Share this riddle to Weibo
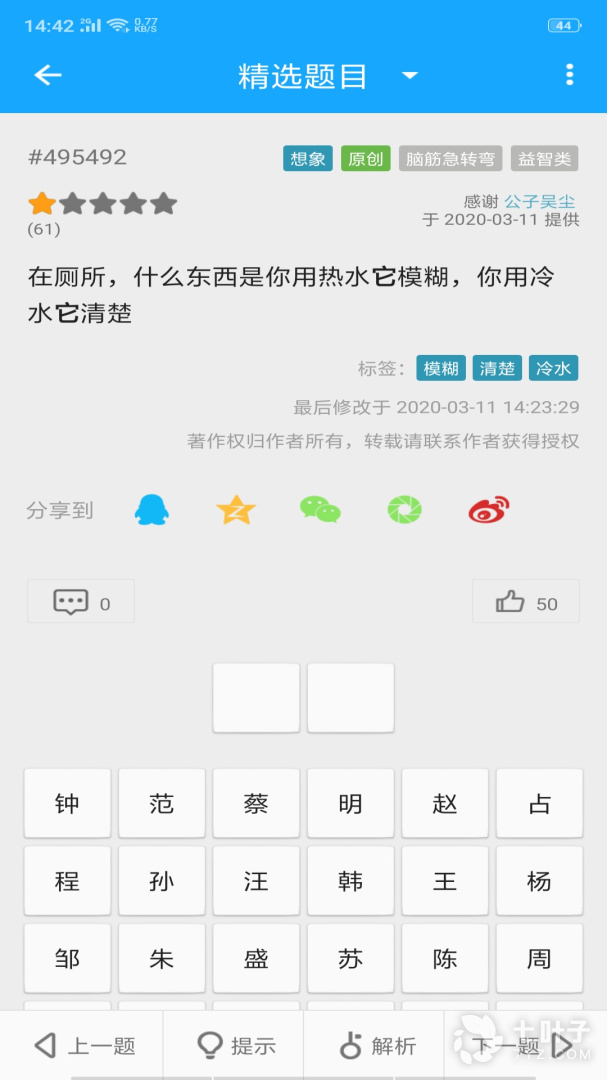 (x=489, y=510)
